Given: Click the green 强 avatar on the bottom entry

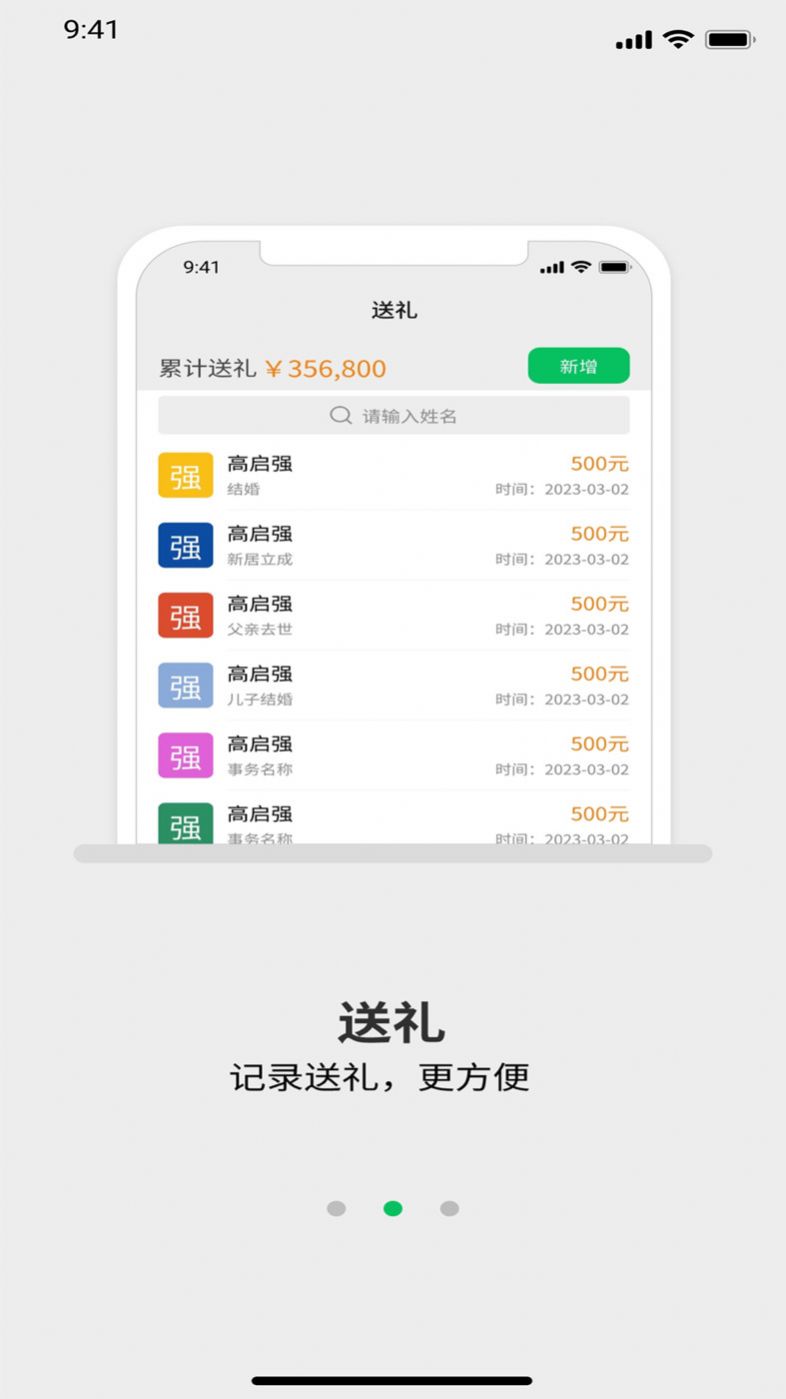Looking at the screenshot, I should [185, 825].
